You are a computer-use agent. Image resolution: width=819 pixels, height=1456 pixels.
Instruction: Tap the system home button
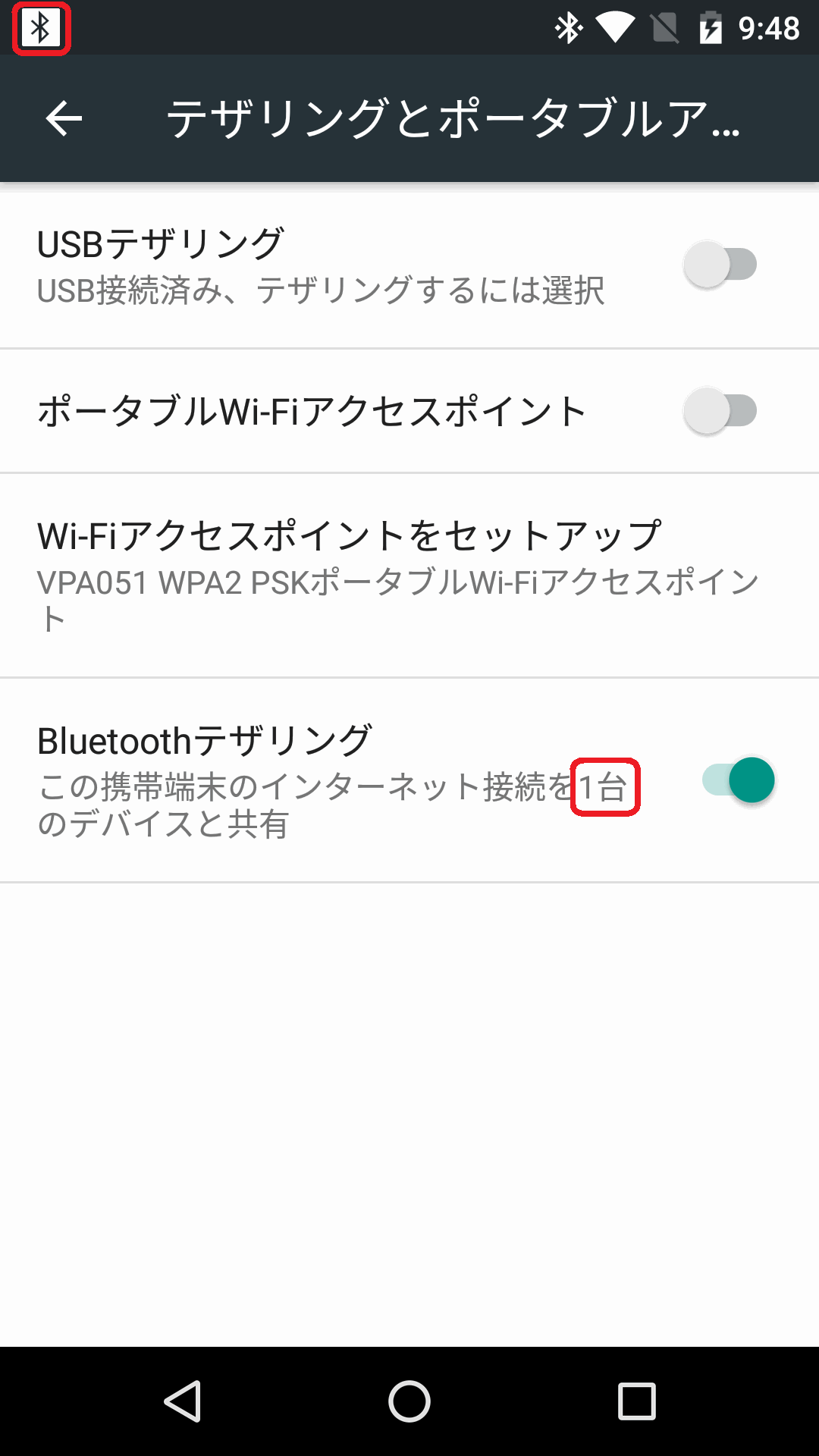tap(409, 1401)
